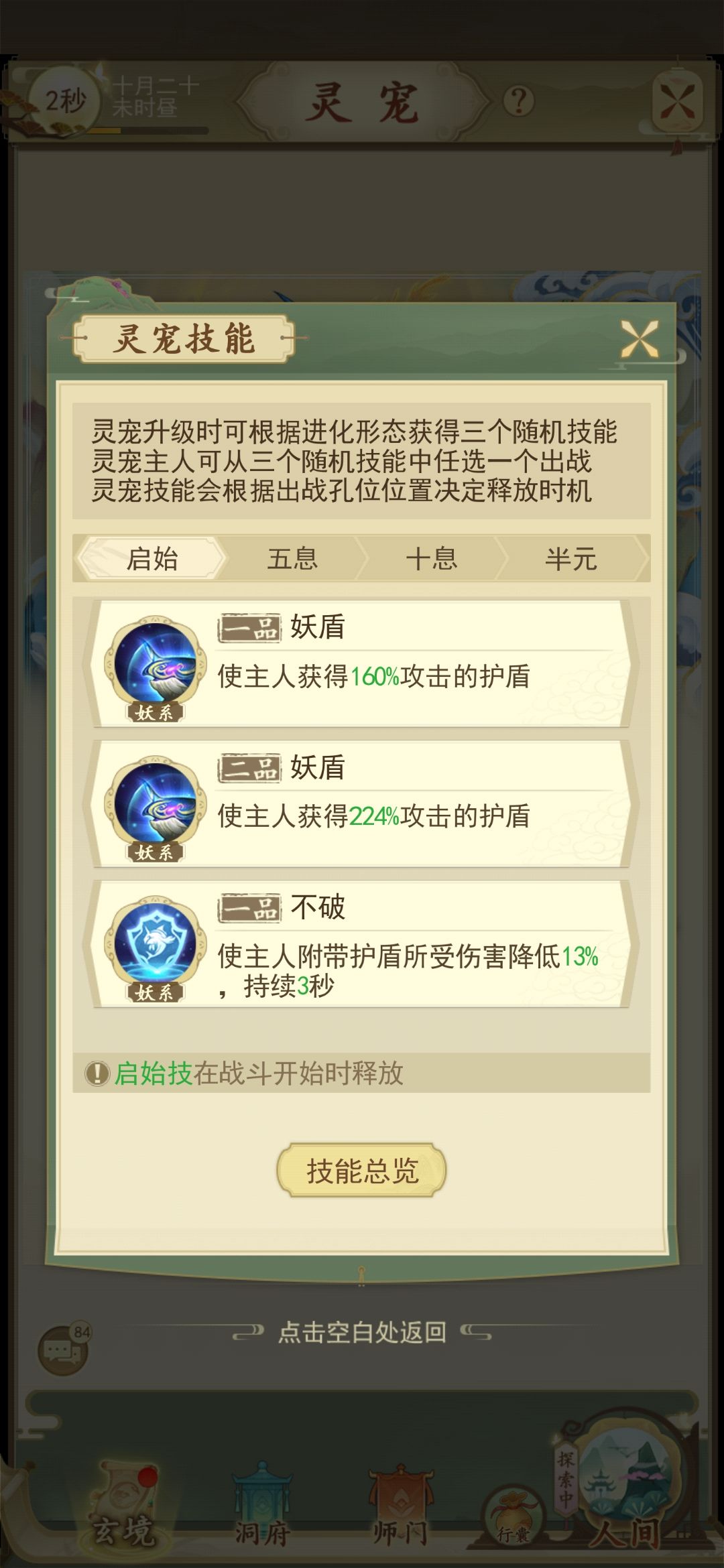Switch to the 五息 tab

292,558
